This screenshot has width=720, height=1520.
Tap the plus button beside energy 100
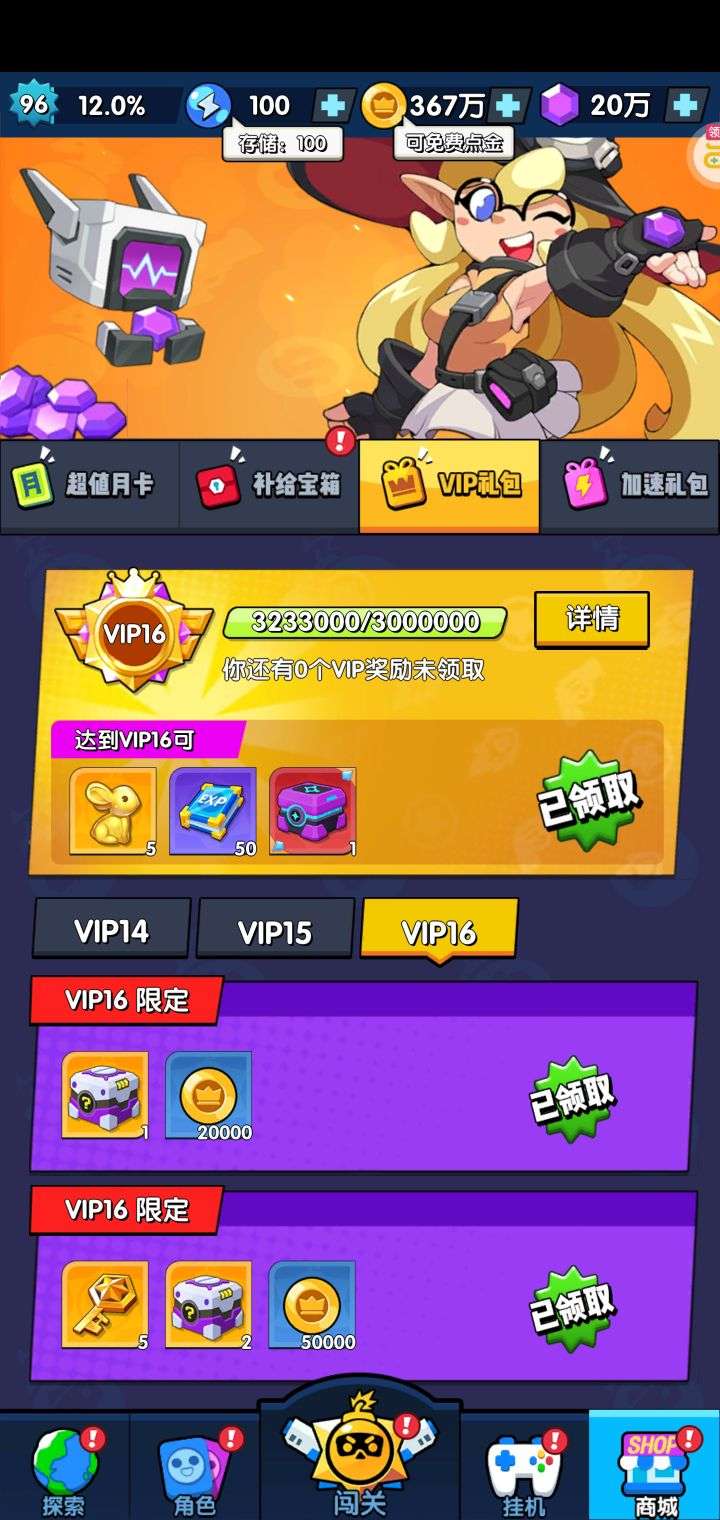(x=333, y=105)
